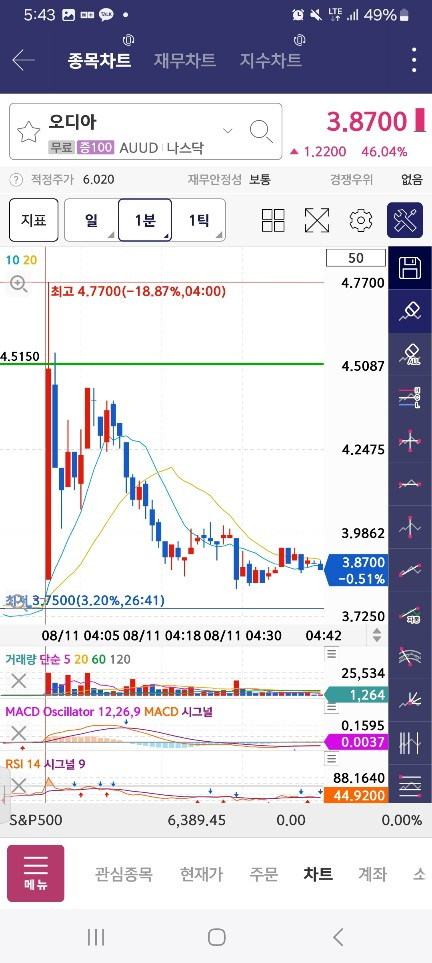The width and height of the screenshot is (432, 963).
Task: Switch to the 재무차트 tab
Action: [x=184, y=60]
